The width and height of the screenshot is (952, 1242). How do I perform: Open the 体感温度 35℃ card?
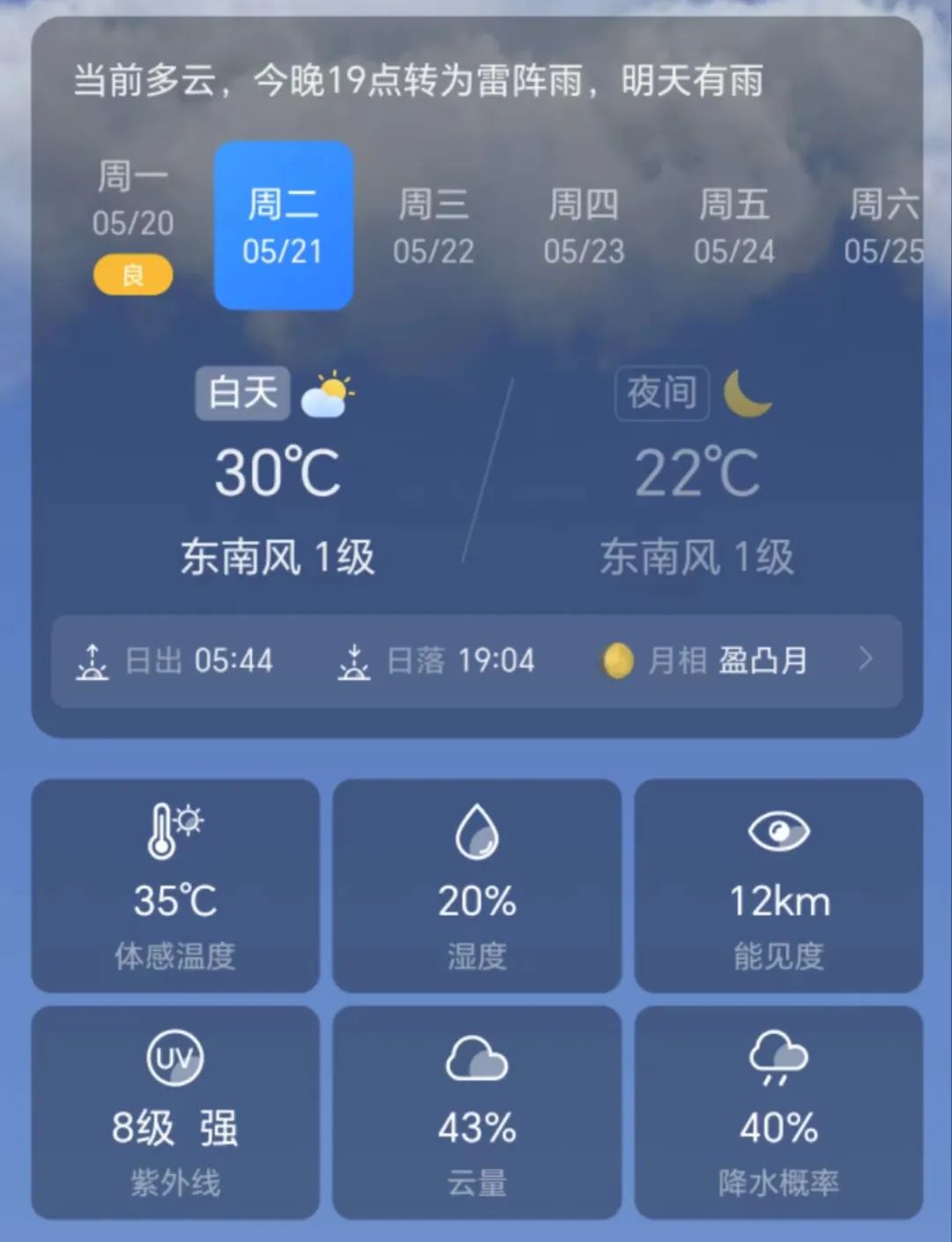[x=175, y=886]
